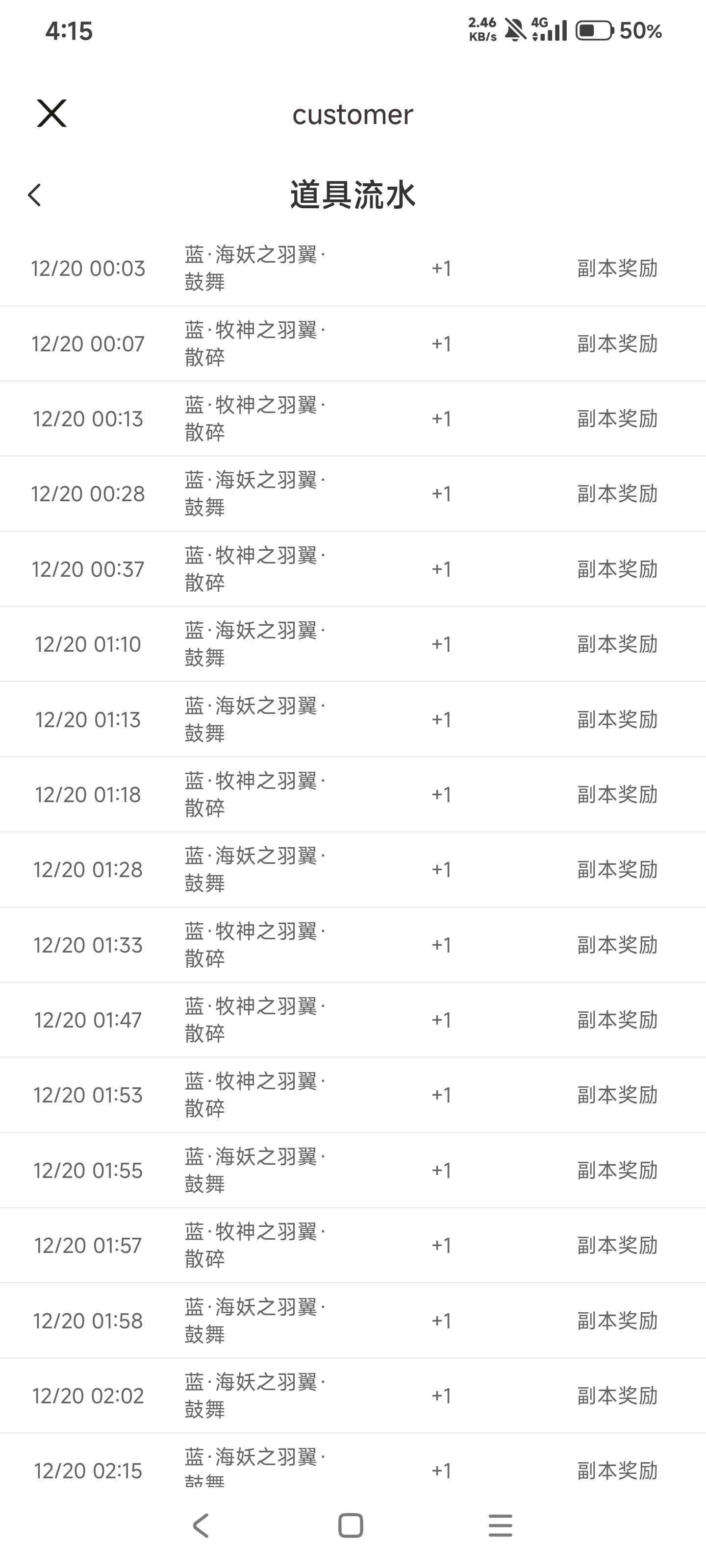Close the customer webview with X

(x=52, y=114)
